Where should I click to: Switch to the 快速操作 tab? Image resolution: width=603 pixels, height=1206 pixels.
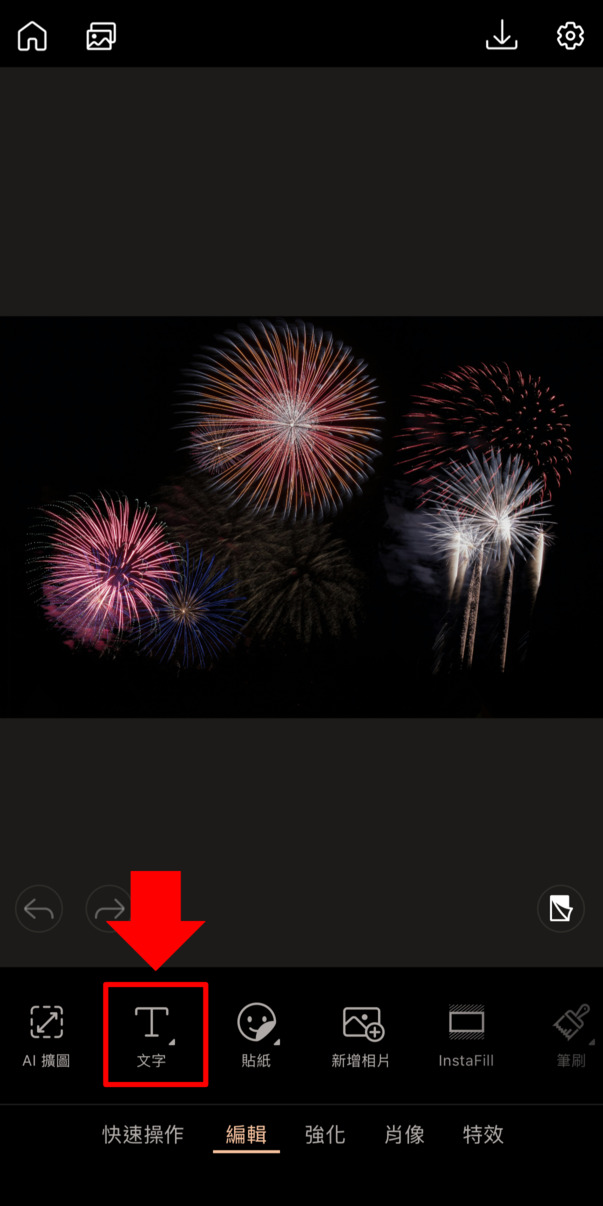[143, 1135]
